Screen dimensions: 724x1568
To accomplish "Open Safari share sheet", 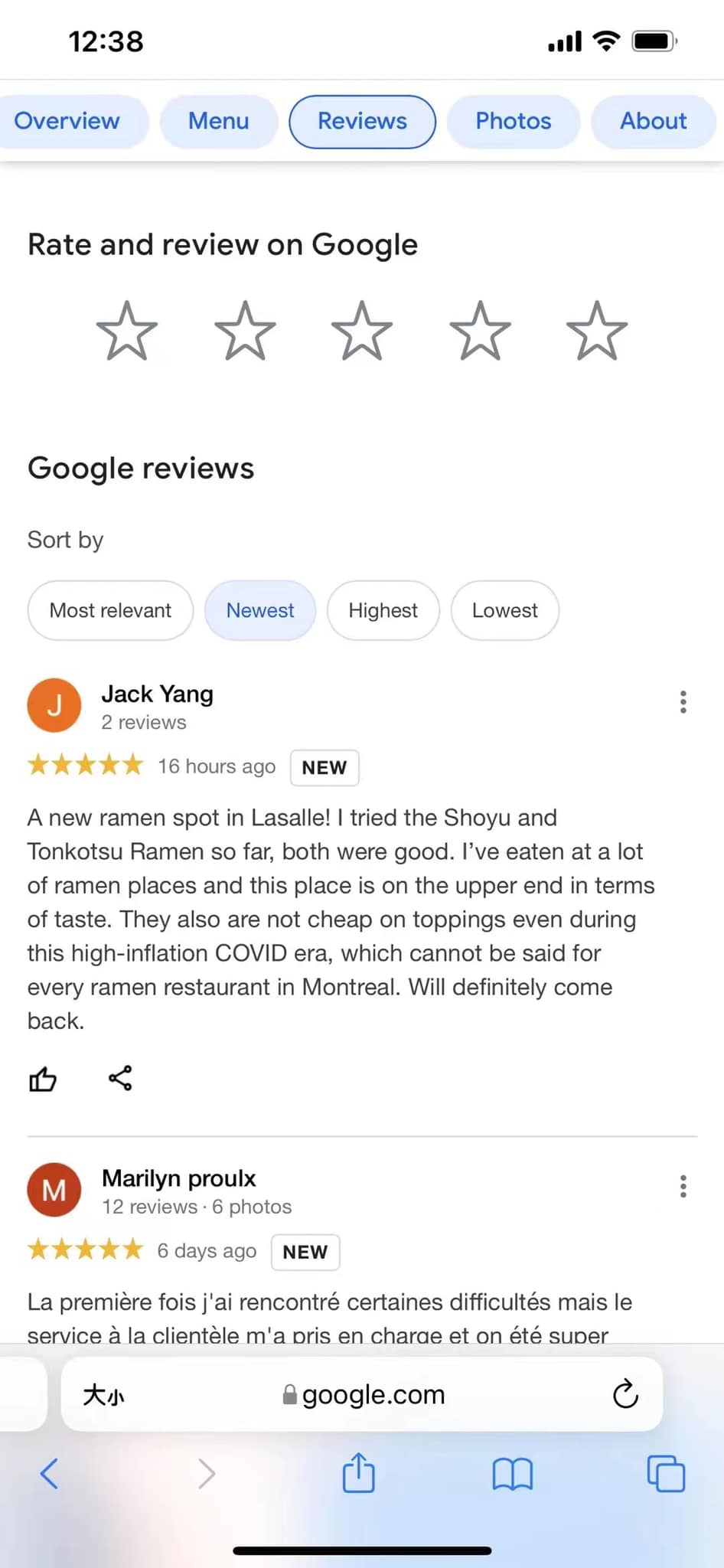I will 358,1473.
